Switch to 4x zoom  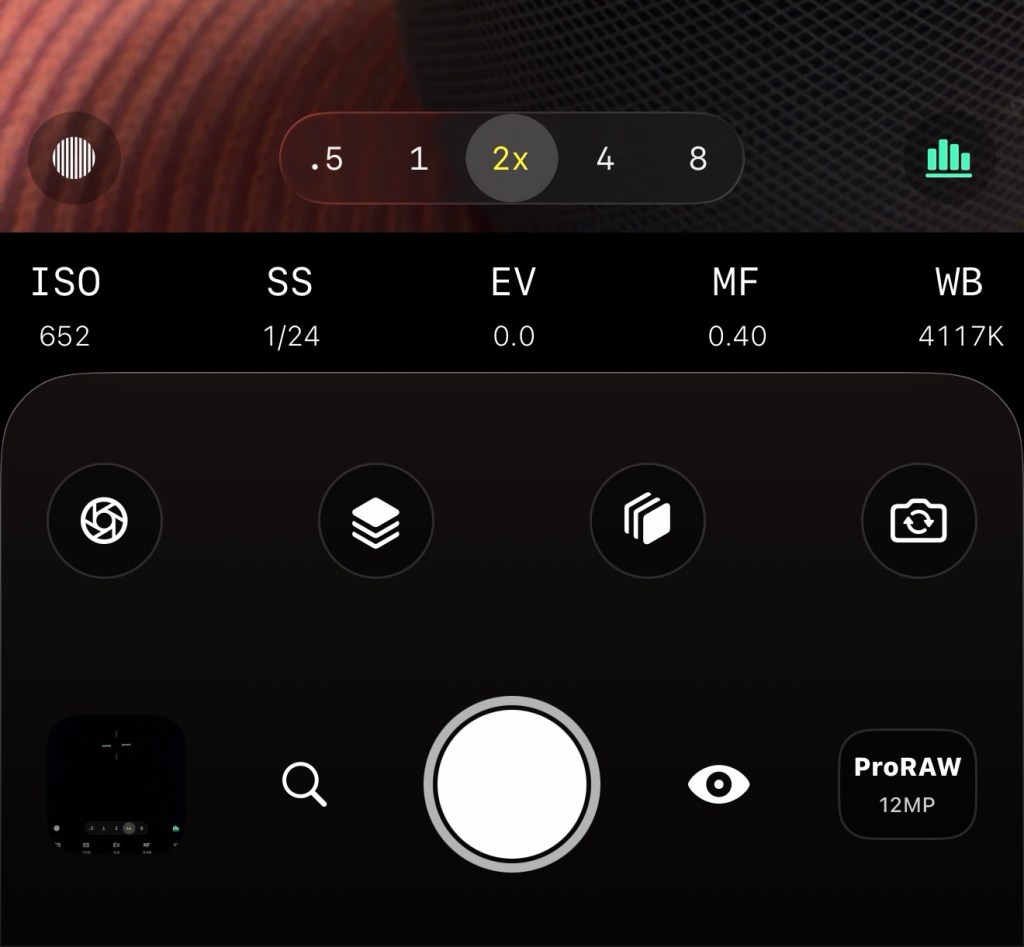(x=605, y=158)
